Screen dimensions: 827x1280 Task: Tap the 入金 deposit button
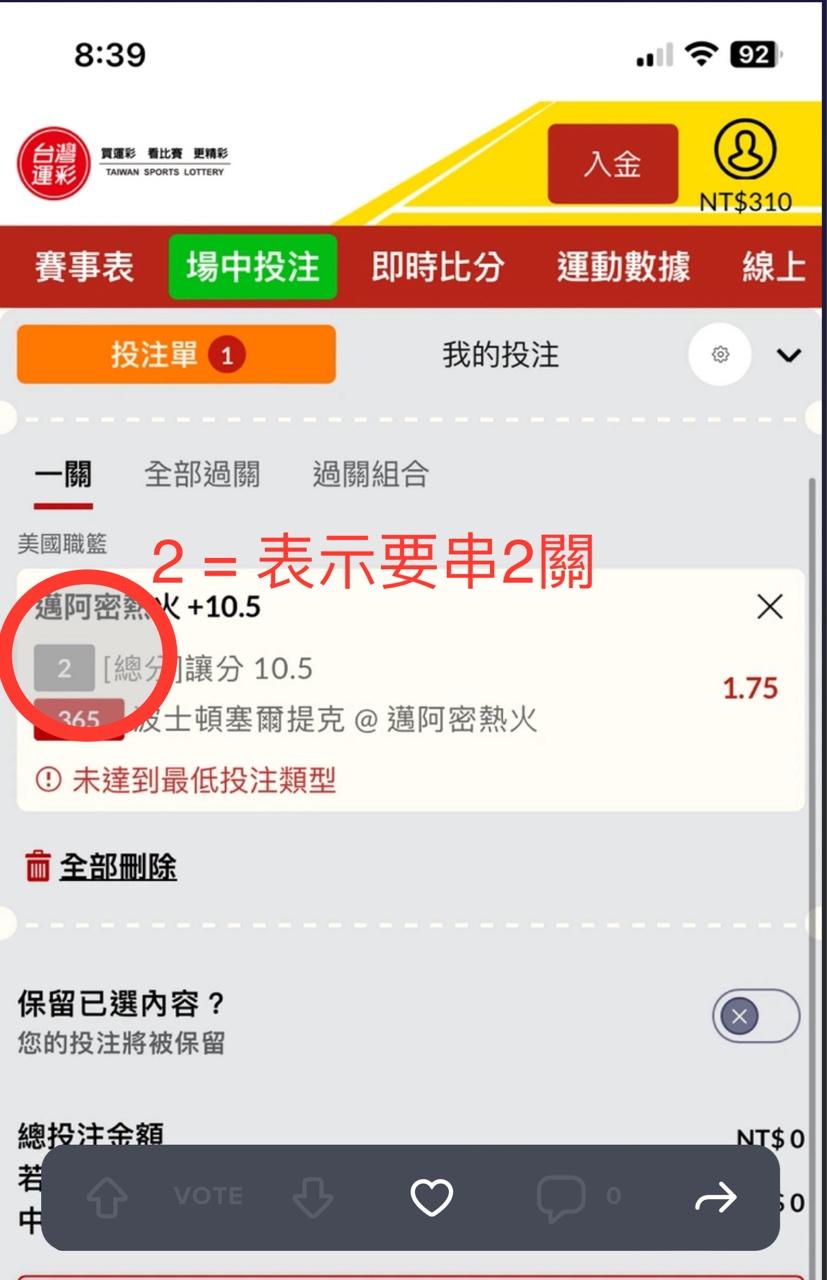(x=612, y=164)
